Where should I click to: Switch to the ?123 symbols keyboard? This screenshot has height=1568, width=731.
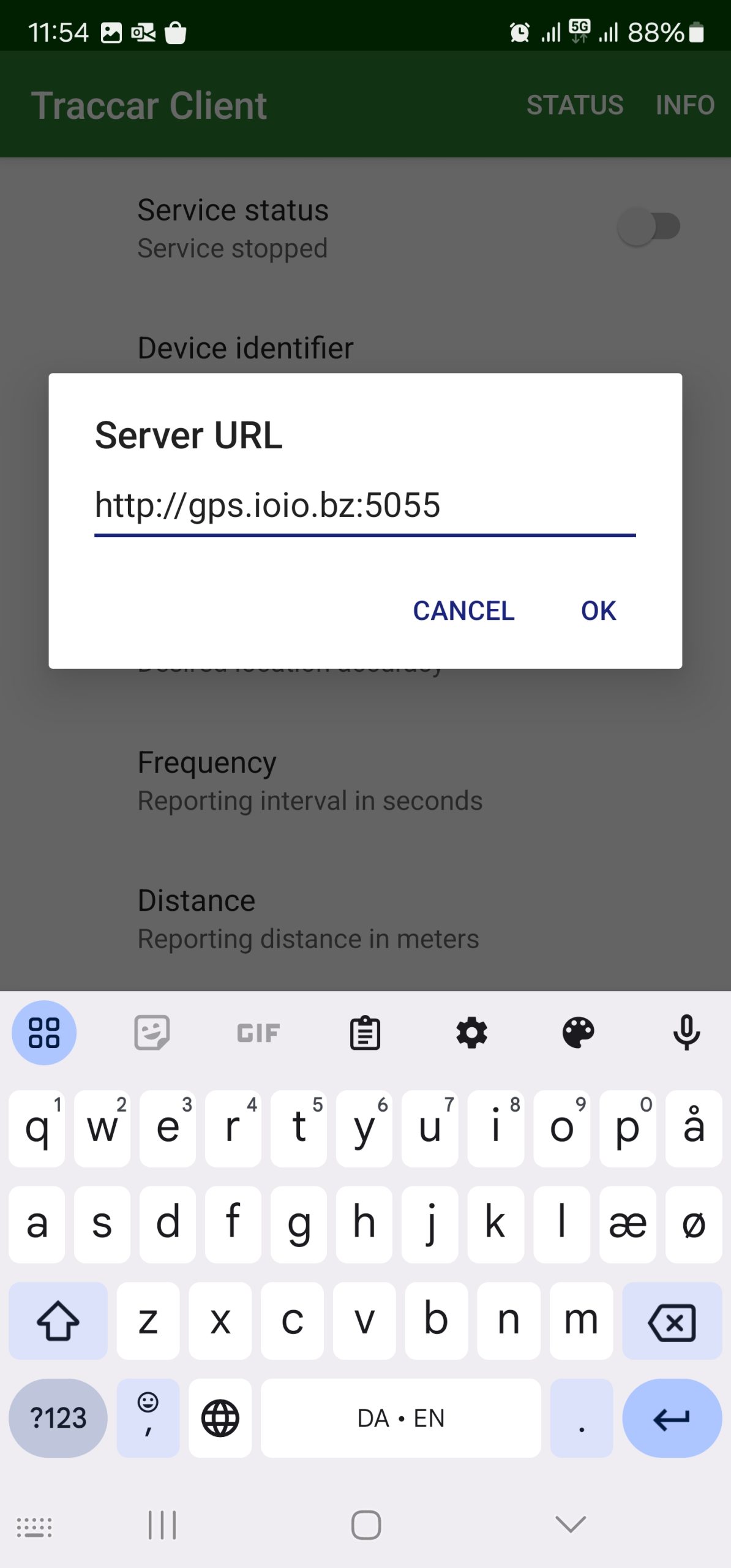click(58, 1418)
